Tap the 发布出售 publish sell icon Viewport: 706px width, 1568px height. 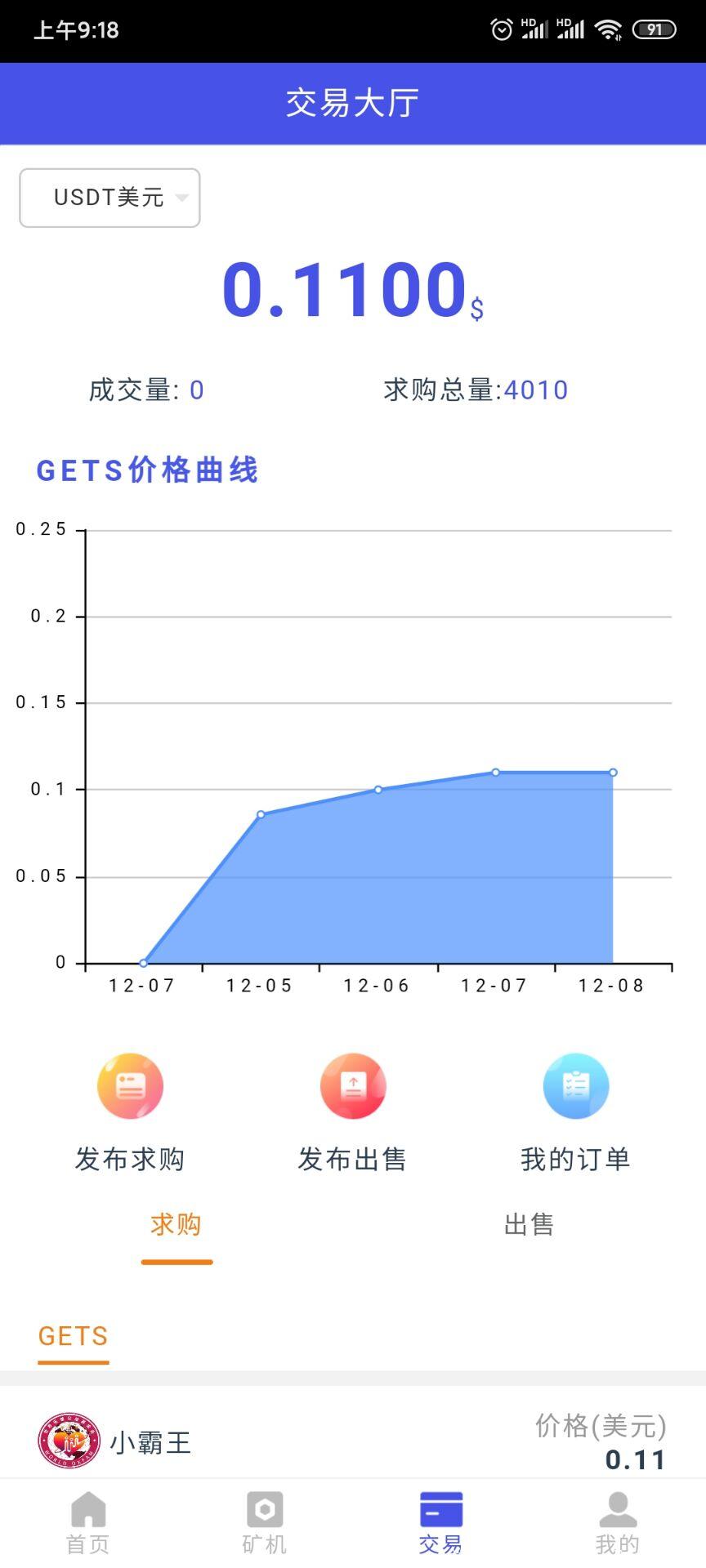click(x=353, y=1087)
